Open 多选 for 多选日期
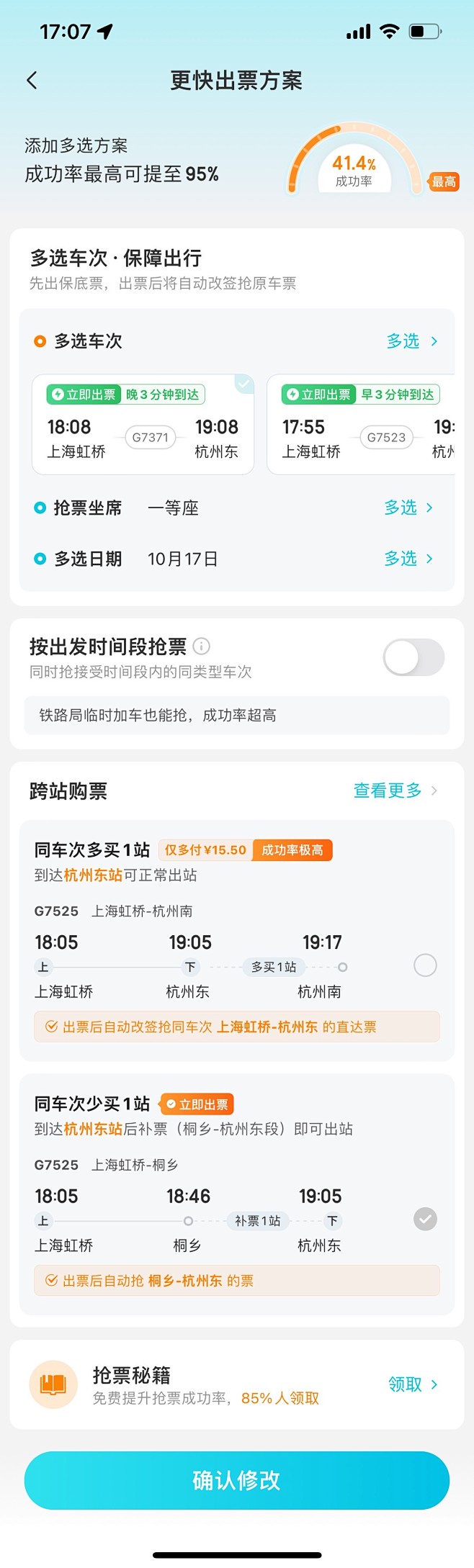The image size is (474, 1568). (x=408, y=559)
